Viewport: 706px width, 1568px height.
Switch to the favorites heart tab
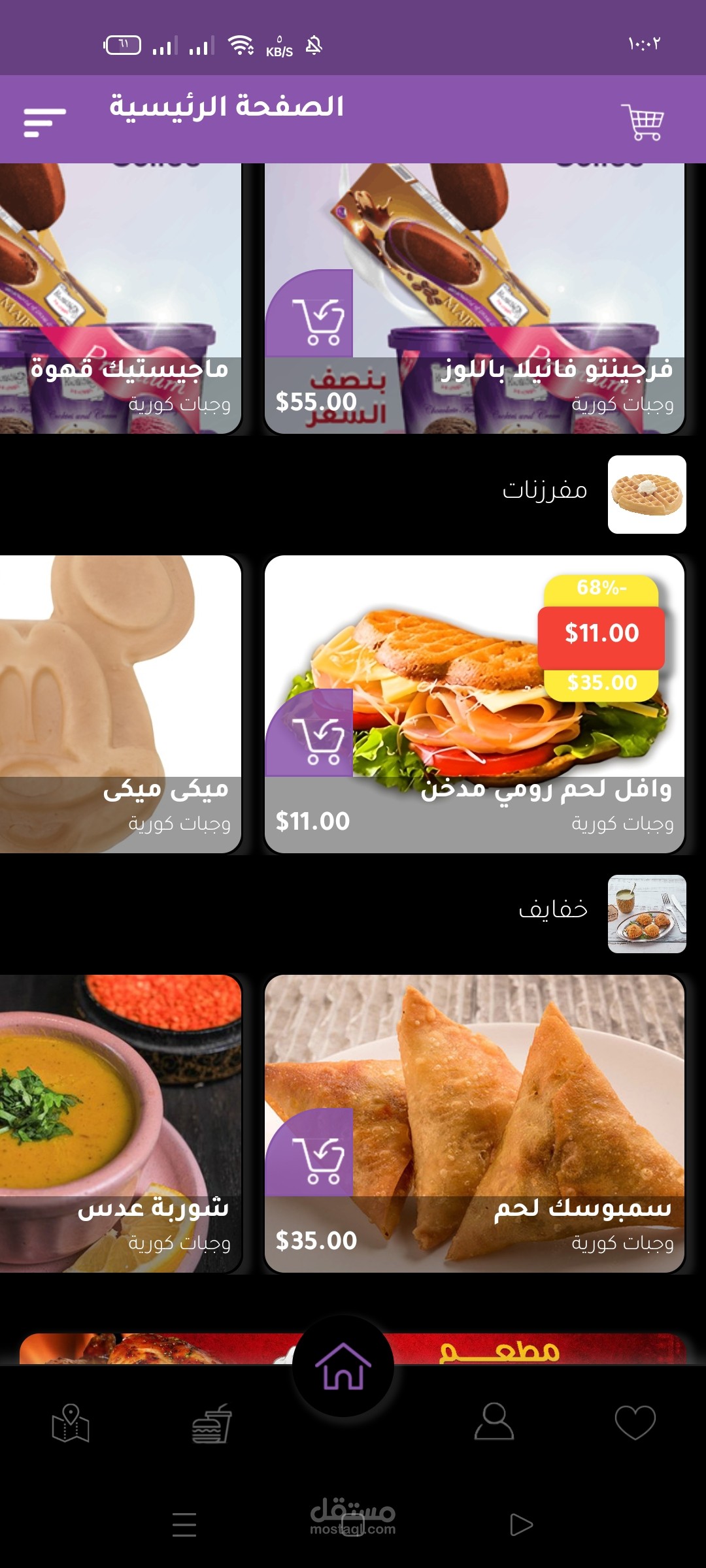635,1423
